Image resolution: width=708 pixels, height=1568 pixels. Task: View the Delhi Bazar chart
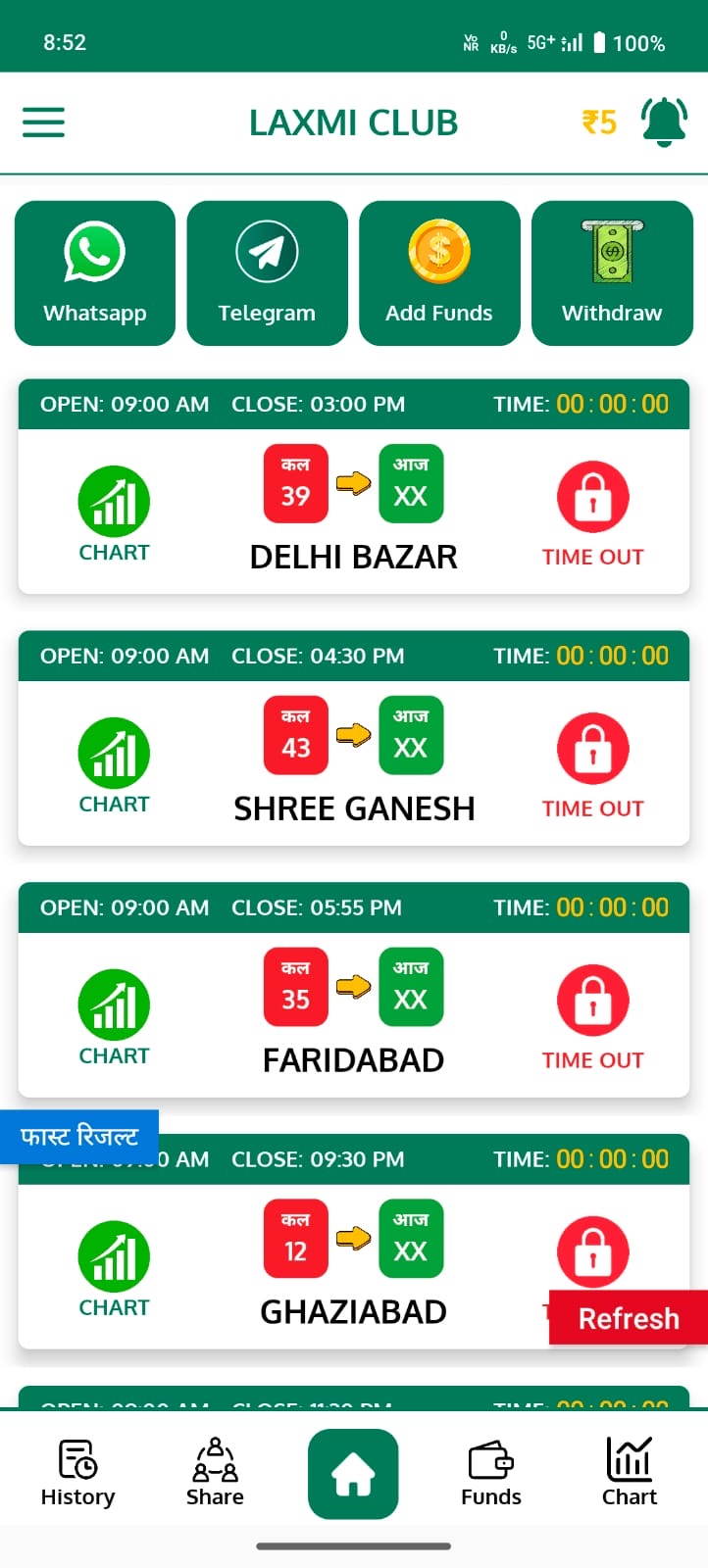click(x=114, y=514)
